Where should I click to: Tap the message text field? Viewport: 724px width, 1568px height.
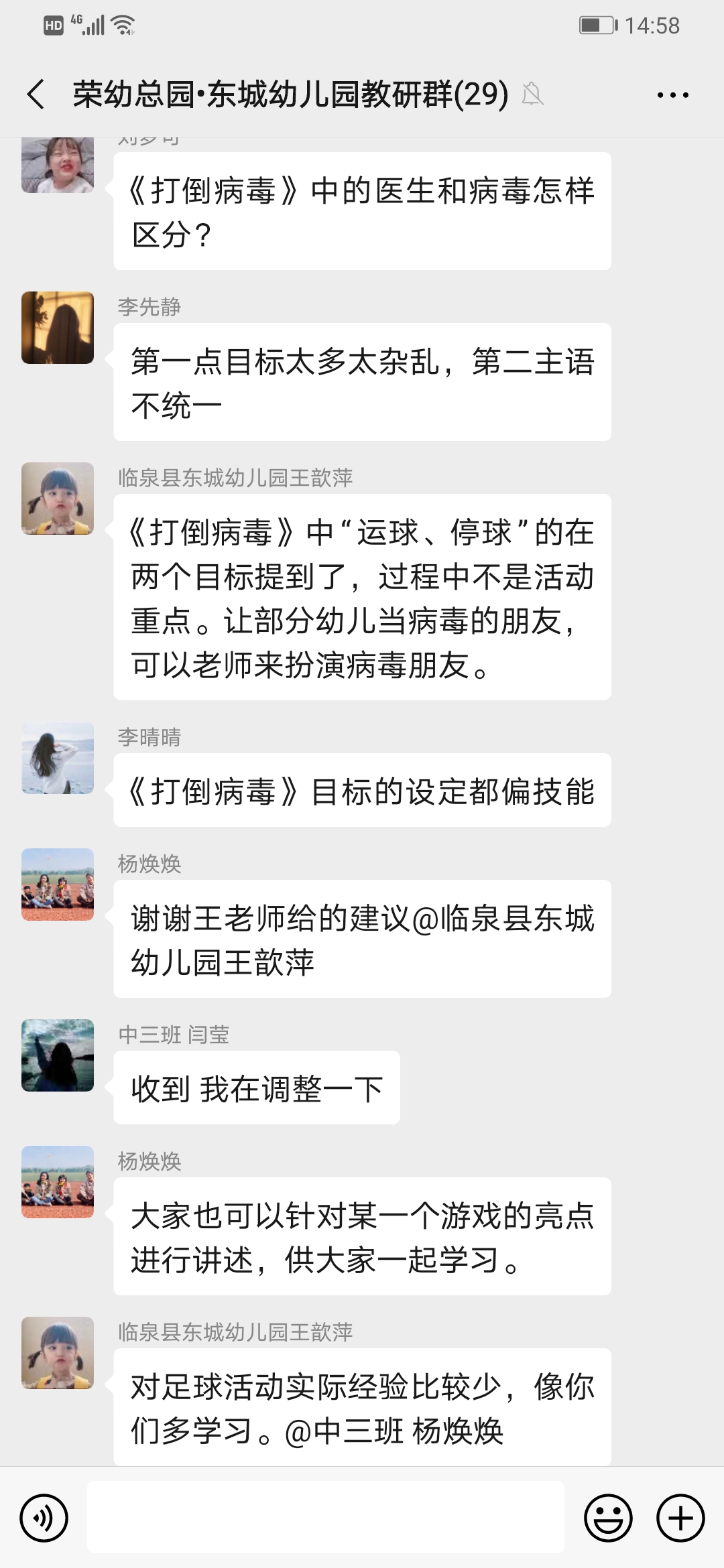tap(325, 1518)
